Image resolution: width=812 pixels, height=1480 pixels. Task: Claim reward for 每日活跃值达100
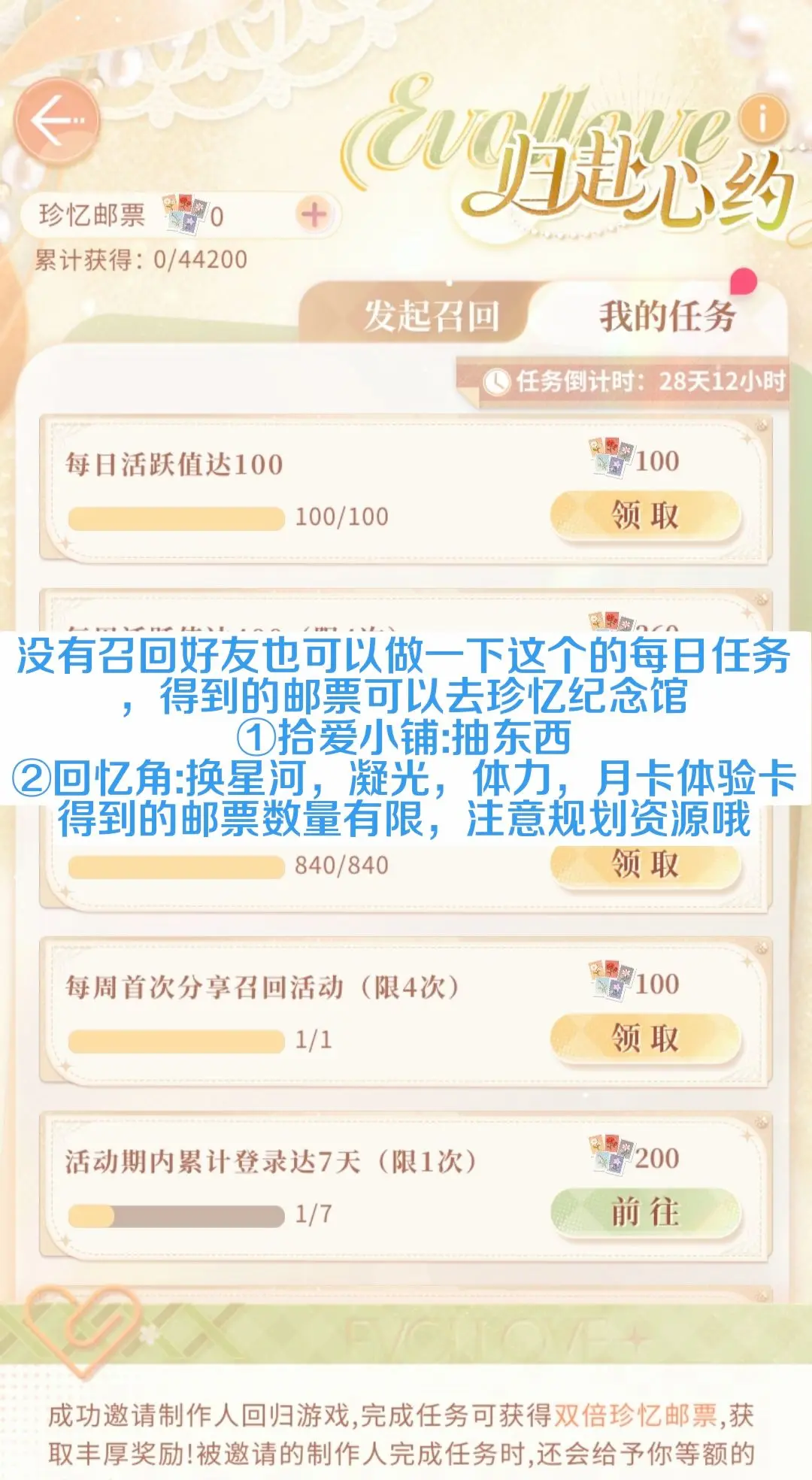[645, 517]
